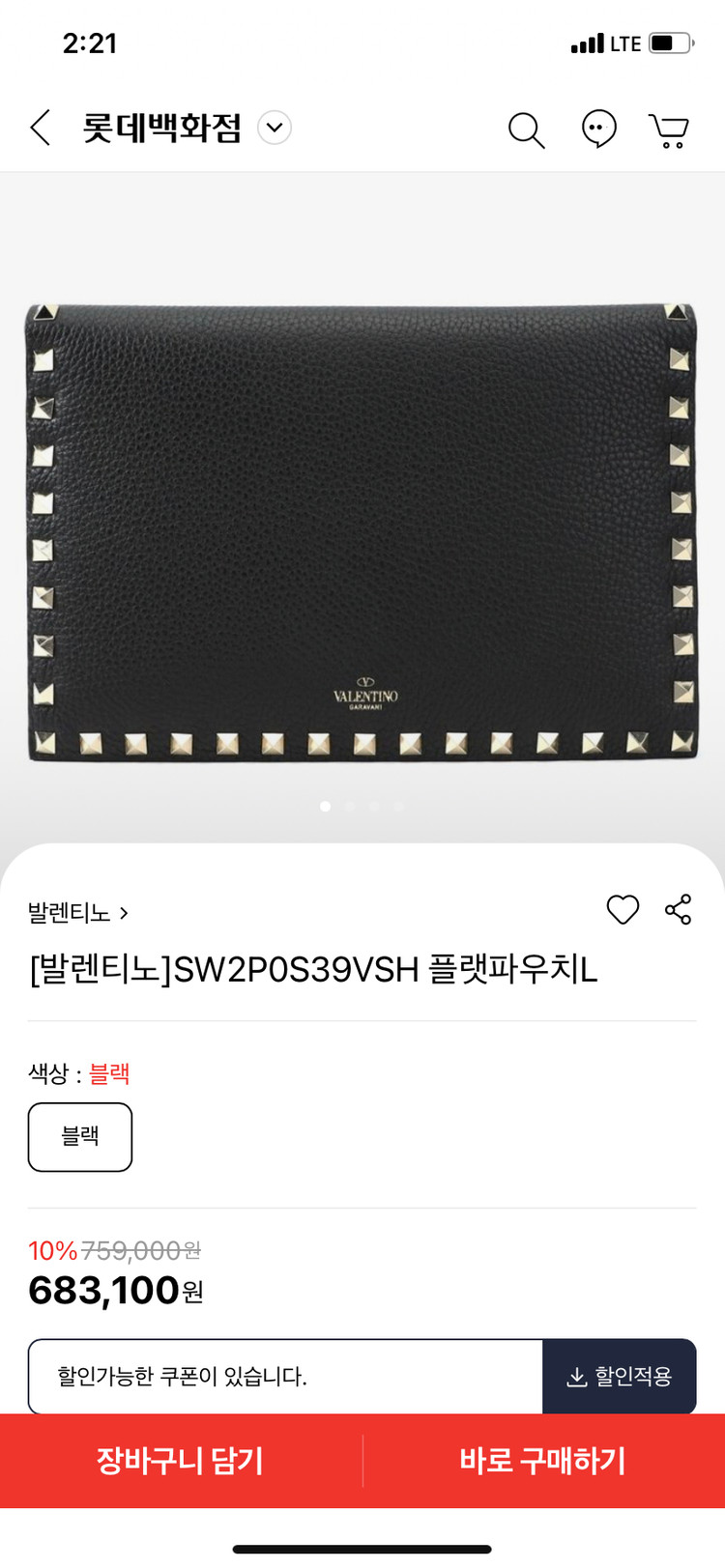Select the second image carousel dot

tap(350, 806)
